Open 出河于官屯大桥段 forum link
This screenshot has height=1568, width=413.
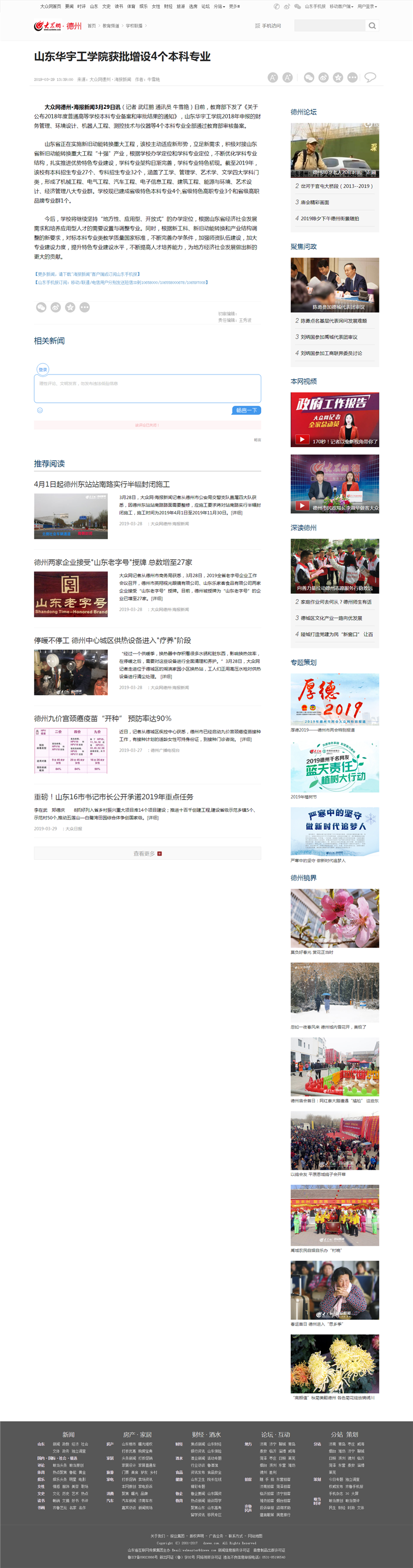click(x=336, y=186)
